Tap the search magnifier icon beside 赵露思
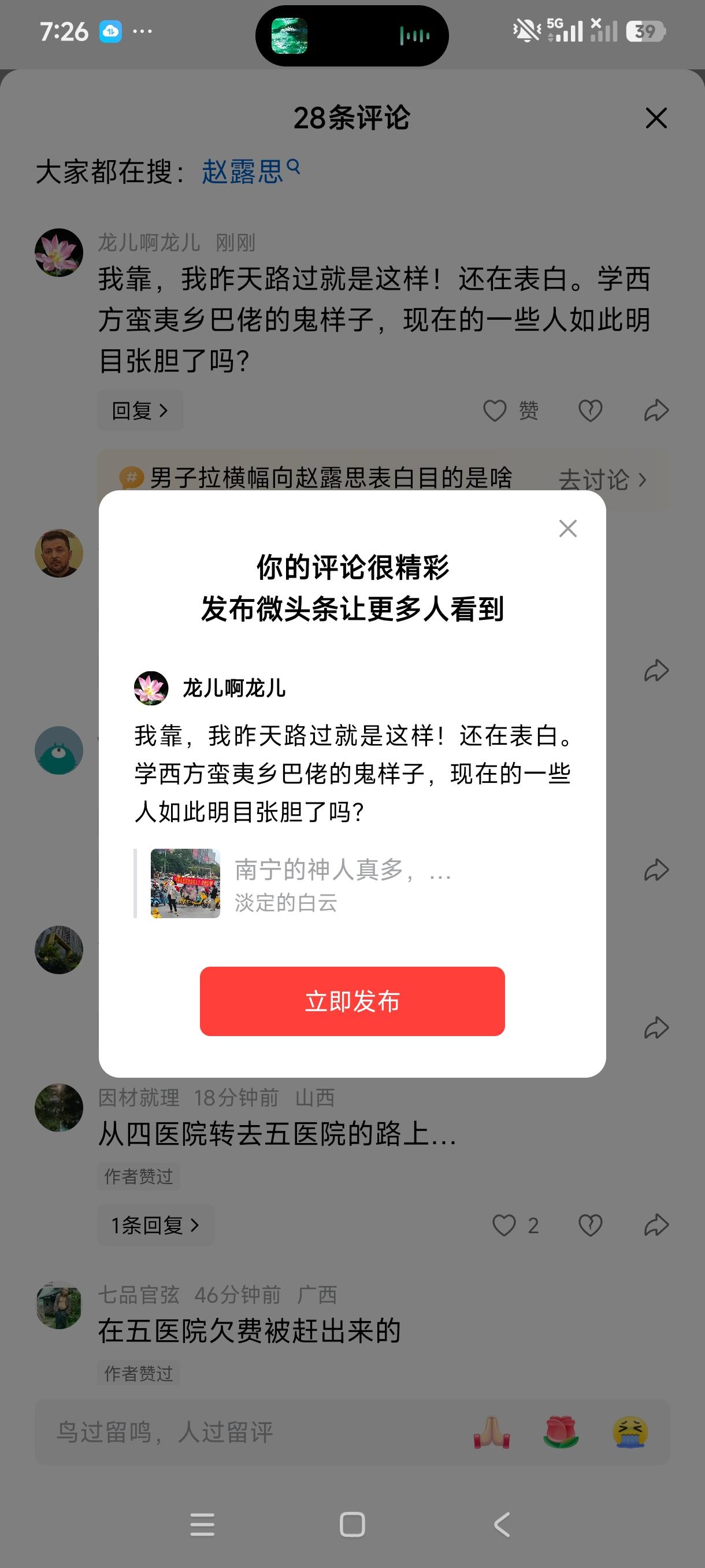 294,165
